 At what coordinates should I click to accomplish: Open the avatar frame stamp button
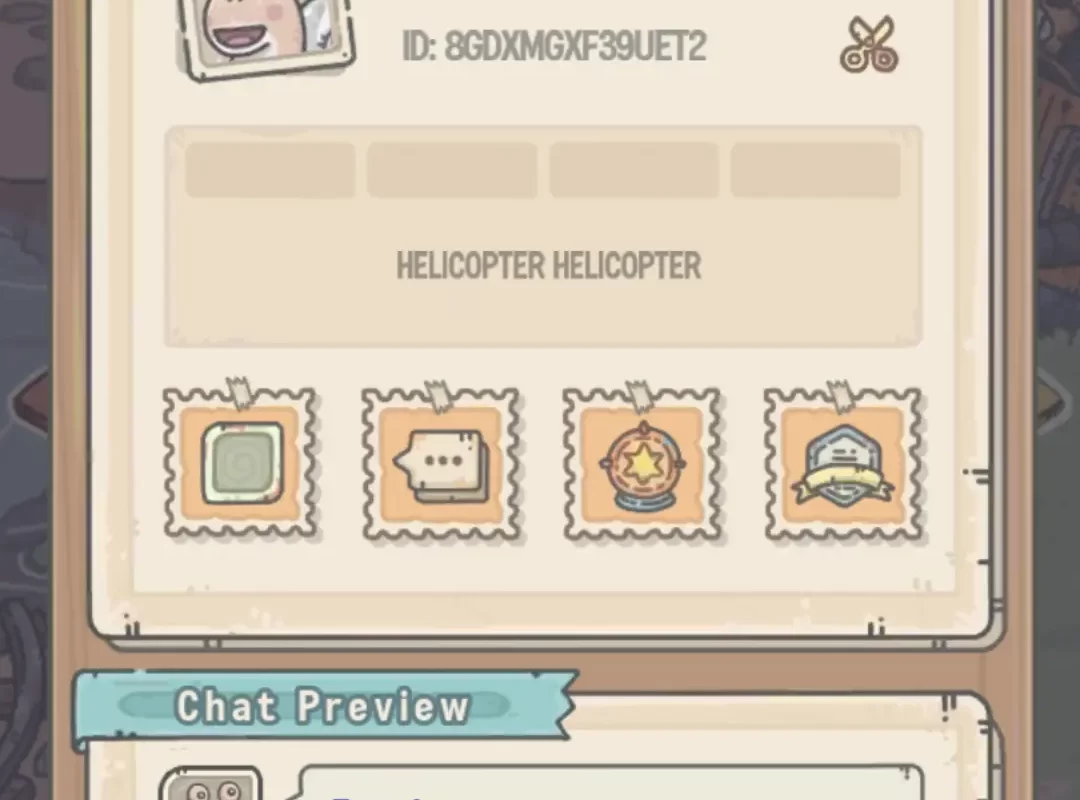[240, 464]
